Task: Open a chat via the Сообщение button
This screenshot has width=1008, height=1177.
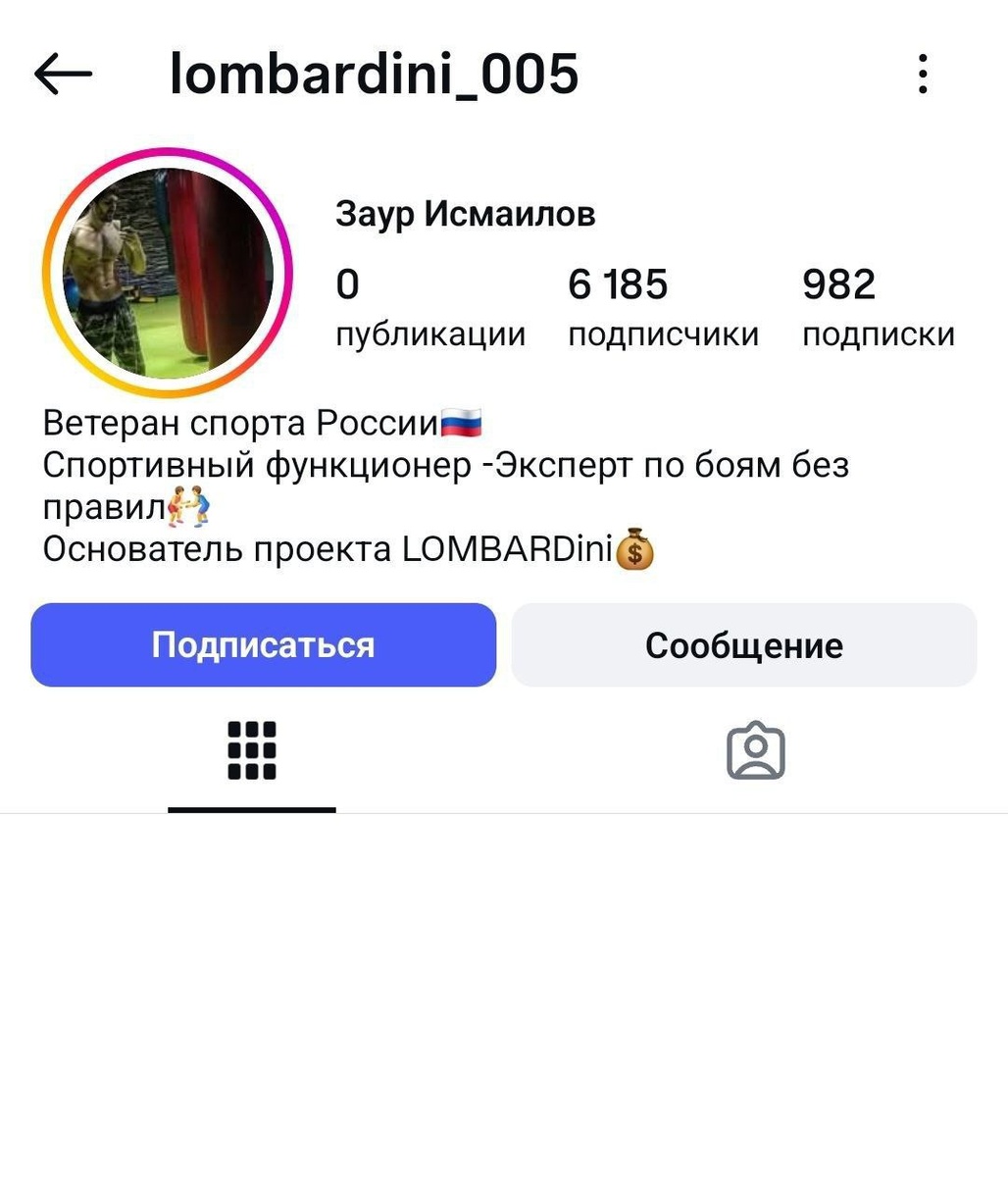Action: click(743, 644)
